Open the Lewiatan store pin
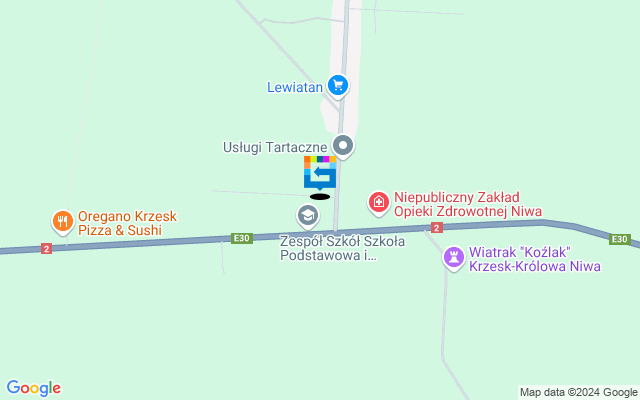The height and width of the screenshot is (400, 640). [x=338, y=86]
